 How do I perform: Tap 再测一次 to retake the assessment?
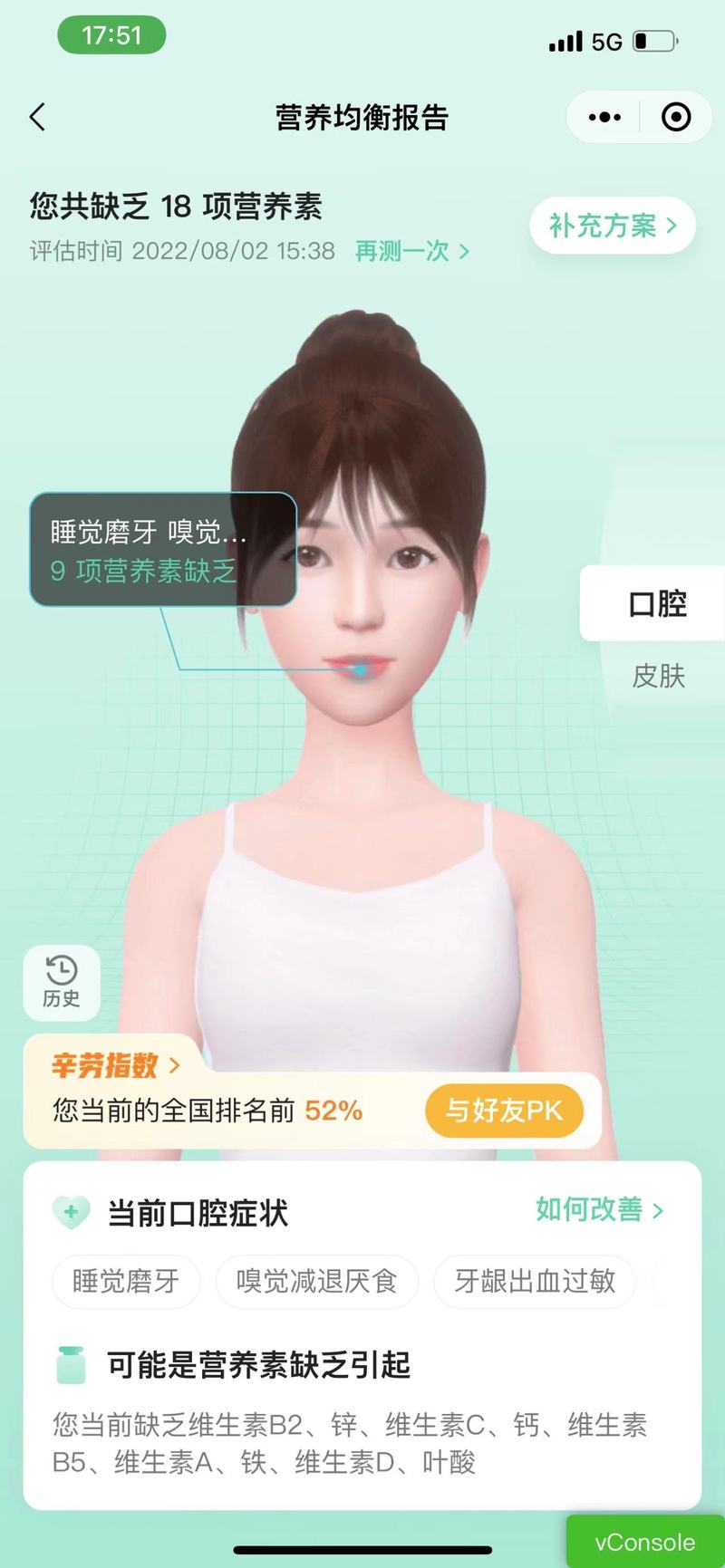coord(412,251)
